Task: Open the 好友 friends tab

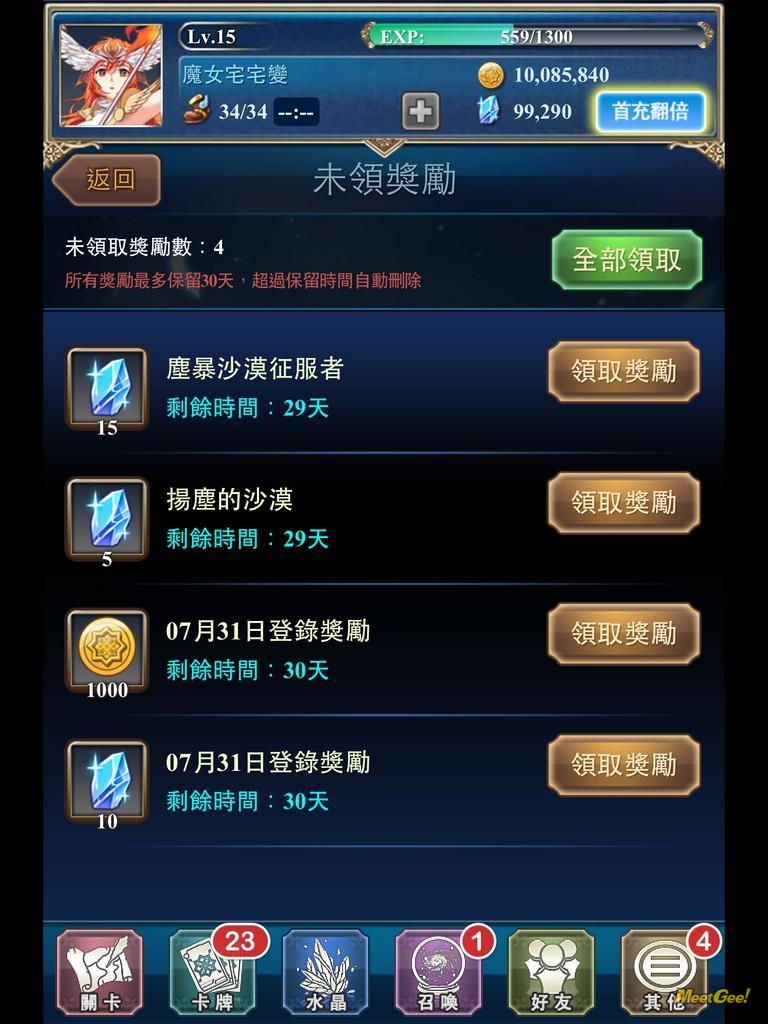Action: click(550, 972)
